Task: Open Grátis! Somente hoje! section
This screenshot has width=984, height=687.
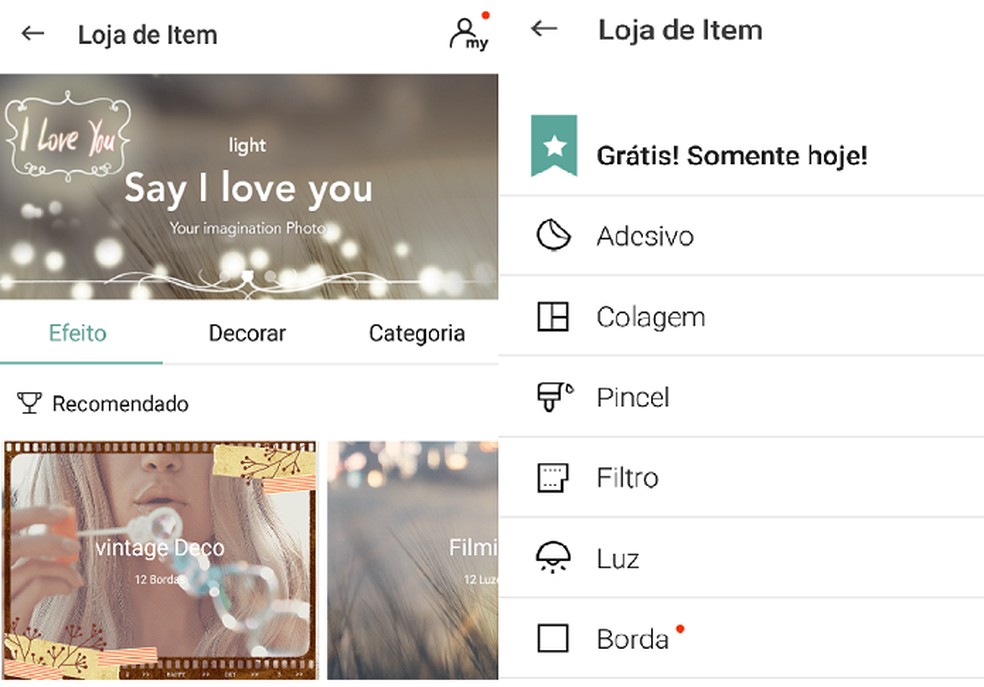Action: coord(731,156)
